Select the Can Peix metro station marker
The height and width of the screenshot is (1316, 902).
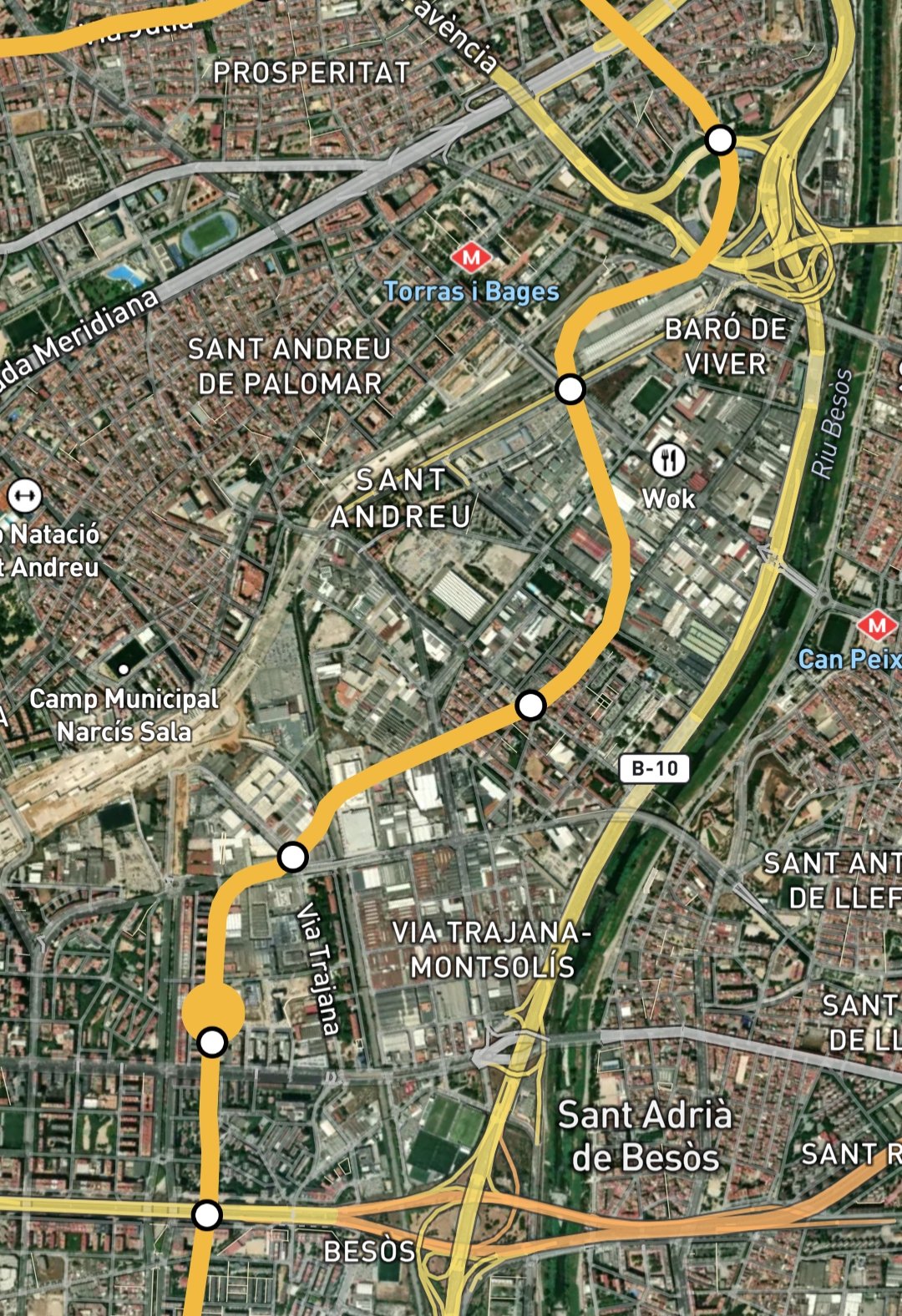pyautogui.click(x=876, y=625)
